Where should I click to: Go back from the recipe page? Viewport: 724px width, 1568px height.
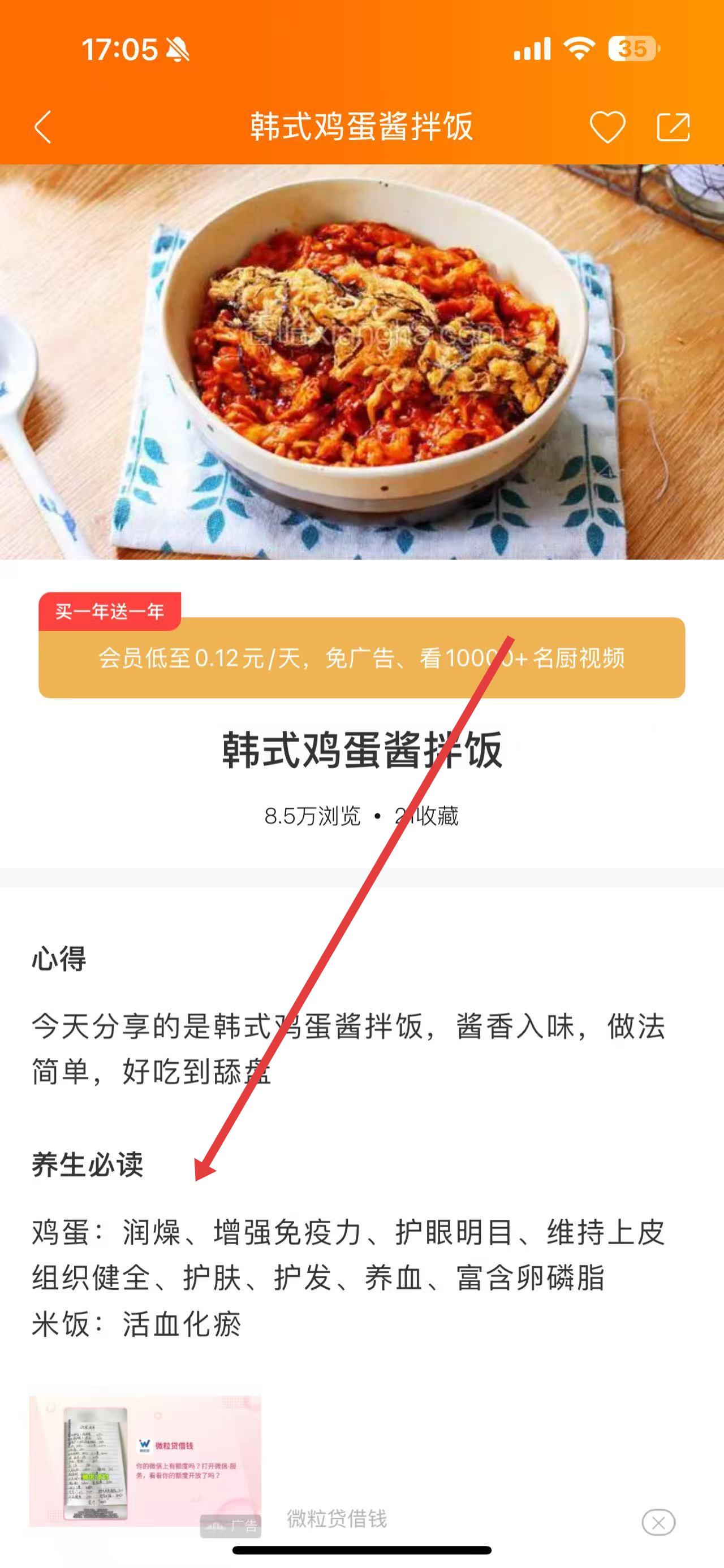42,127
